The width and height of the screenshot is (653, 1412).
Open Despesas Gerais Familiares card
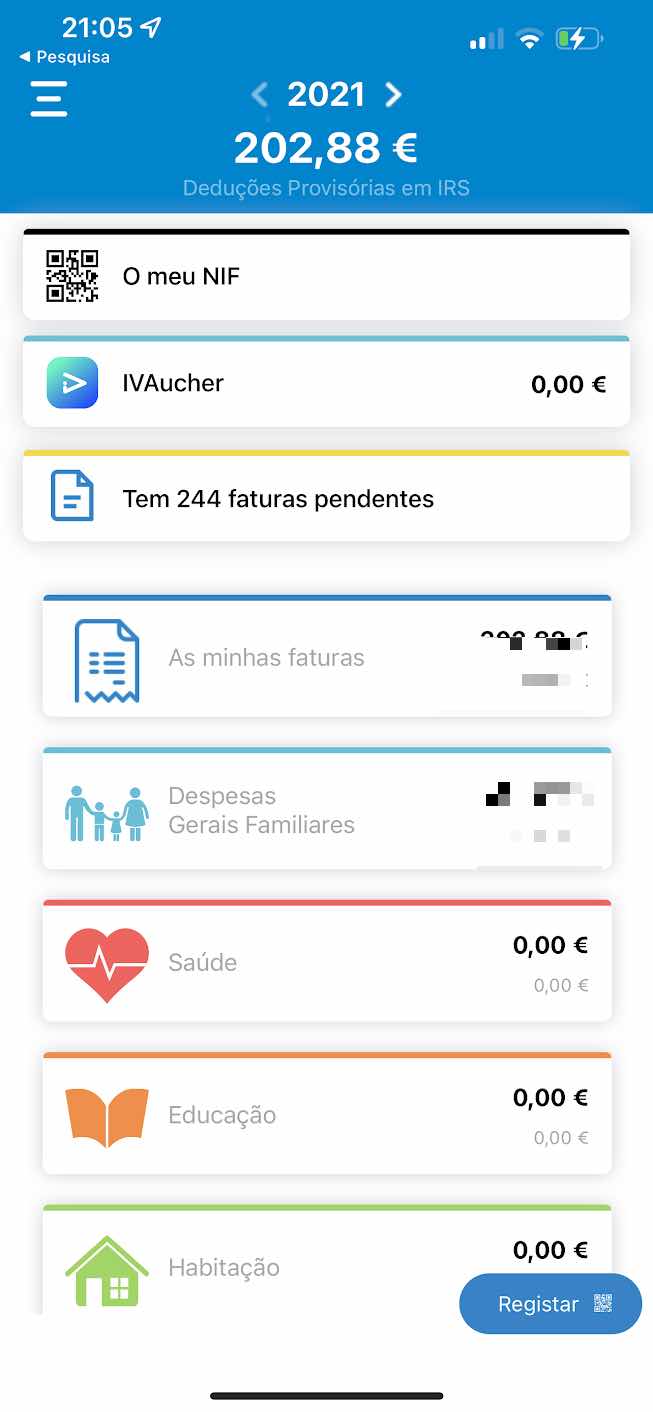click(327, 809)
